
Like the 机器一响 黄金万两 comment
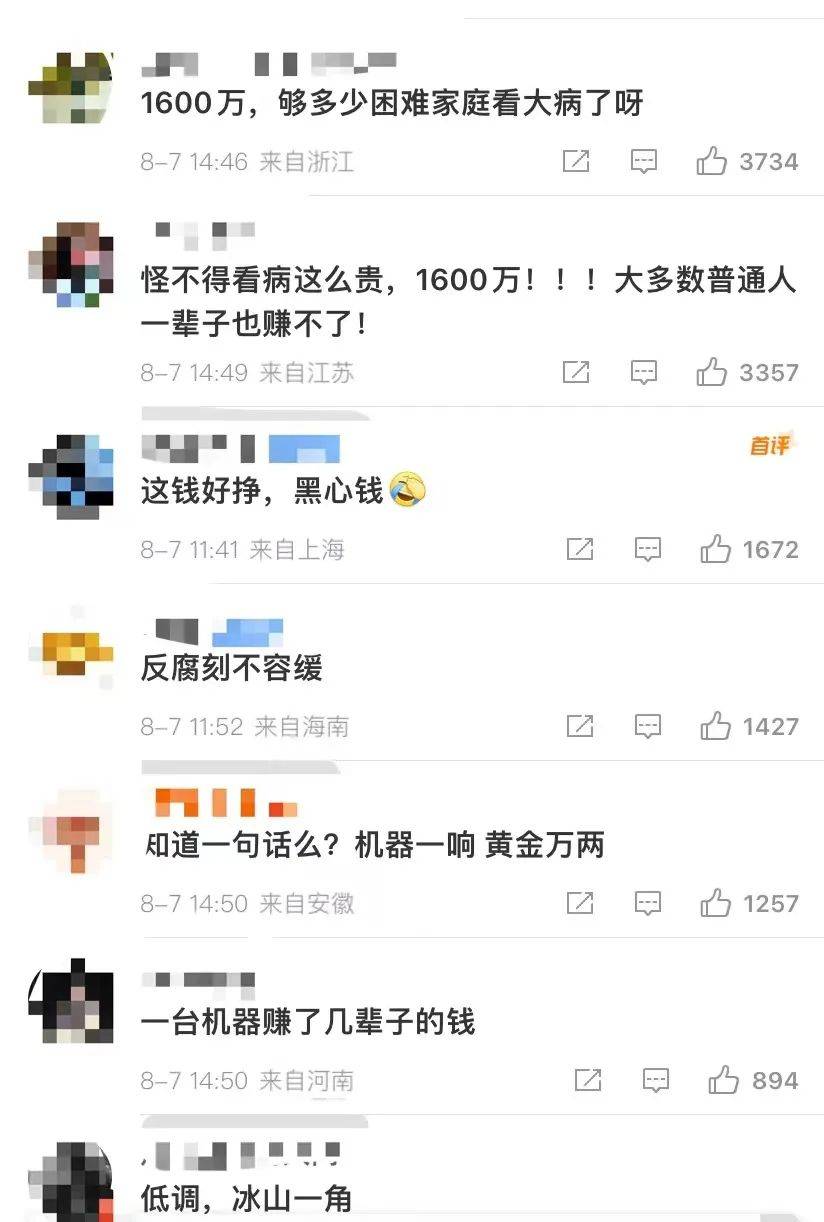pyautogui.click(x=715, y=903)
